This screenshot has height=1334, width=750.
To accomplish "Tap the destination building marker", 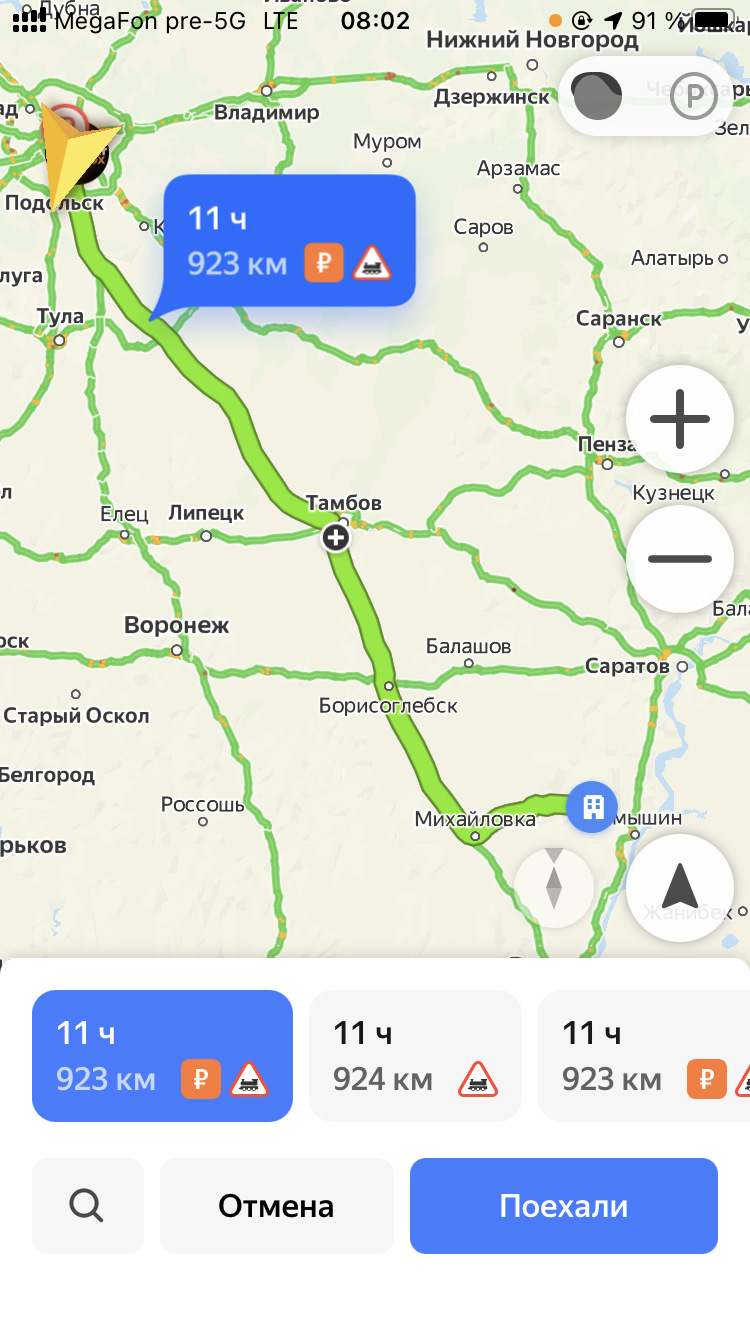I will [x=592, y=806].
